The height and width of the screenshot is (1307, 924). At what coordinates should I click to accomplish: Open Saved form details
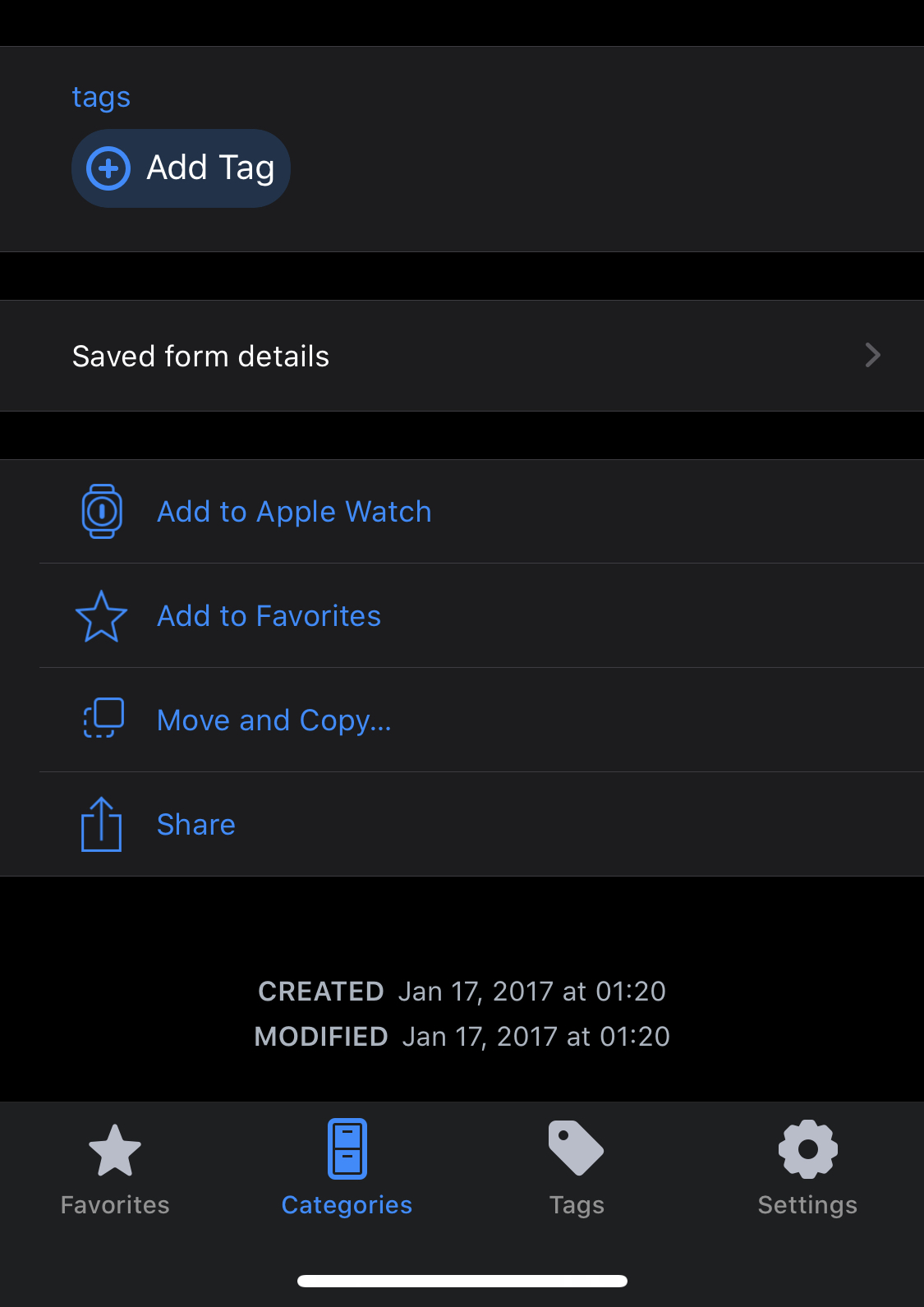462,356
